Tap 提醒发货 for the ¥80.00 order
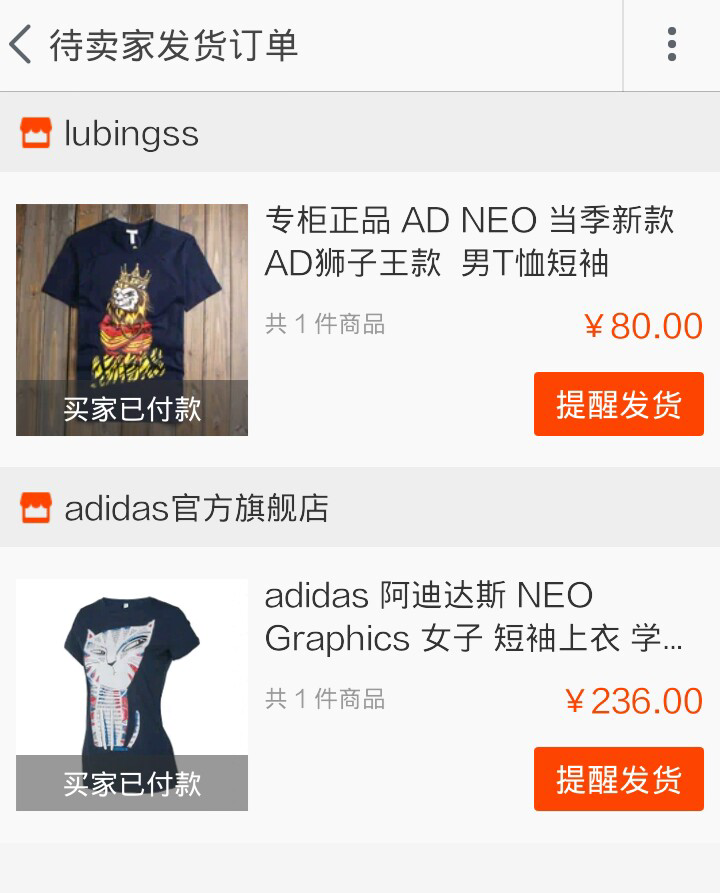The width and height of the screenshot is (720, 893). tap(618, 404)
